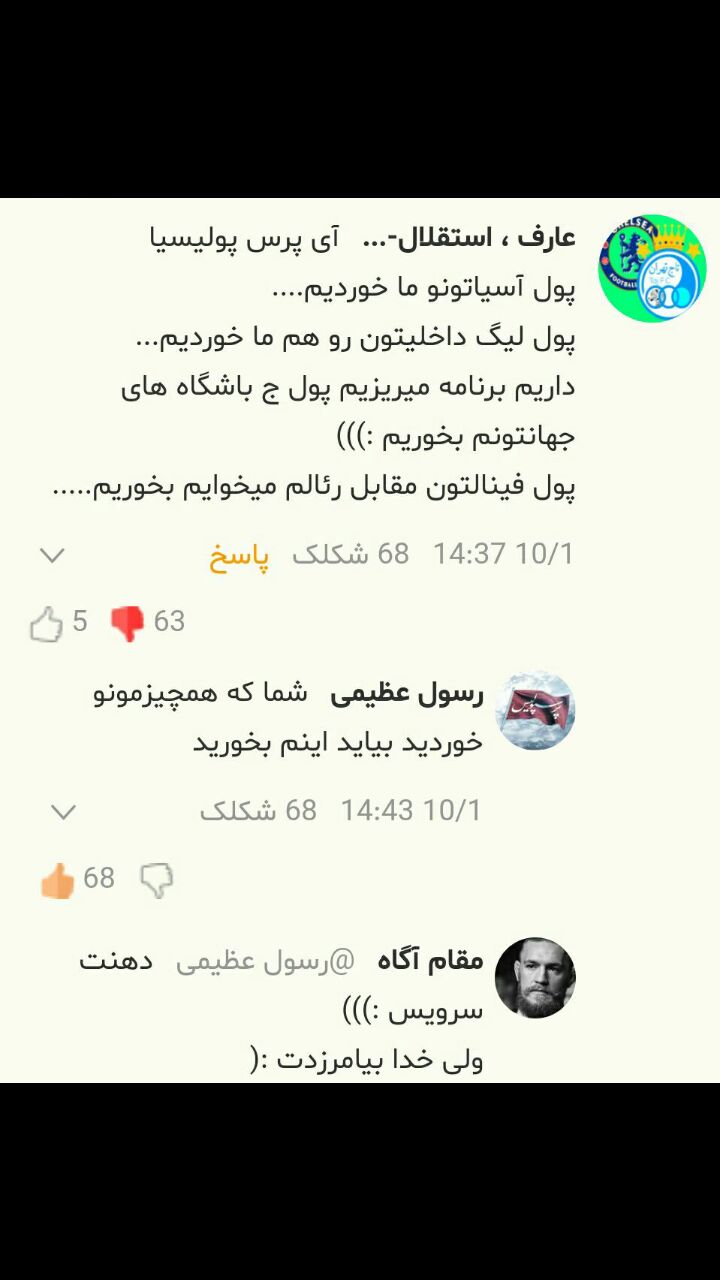Tap پاسخ to reply to عارف's comment

pos(238,555)
